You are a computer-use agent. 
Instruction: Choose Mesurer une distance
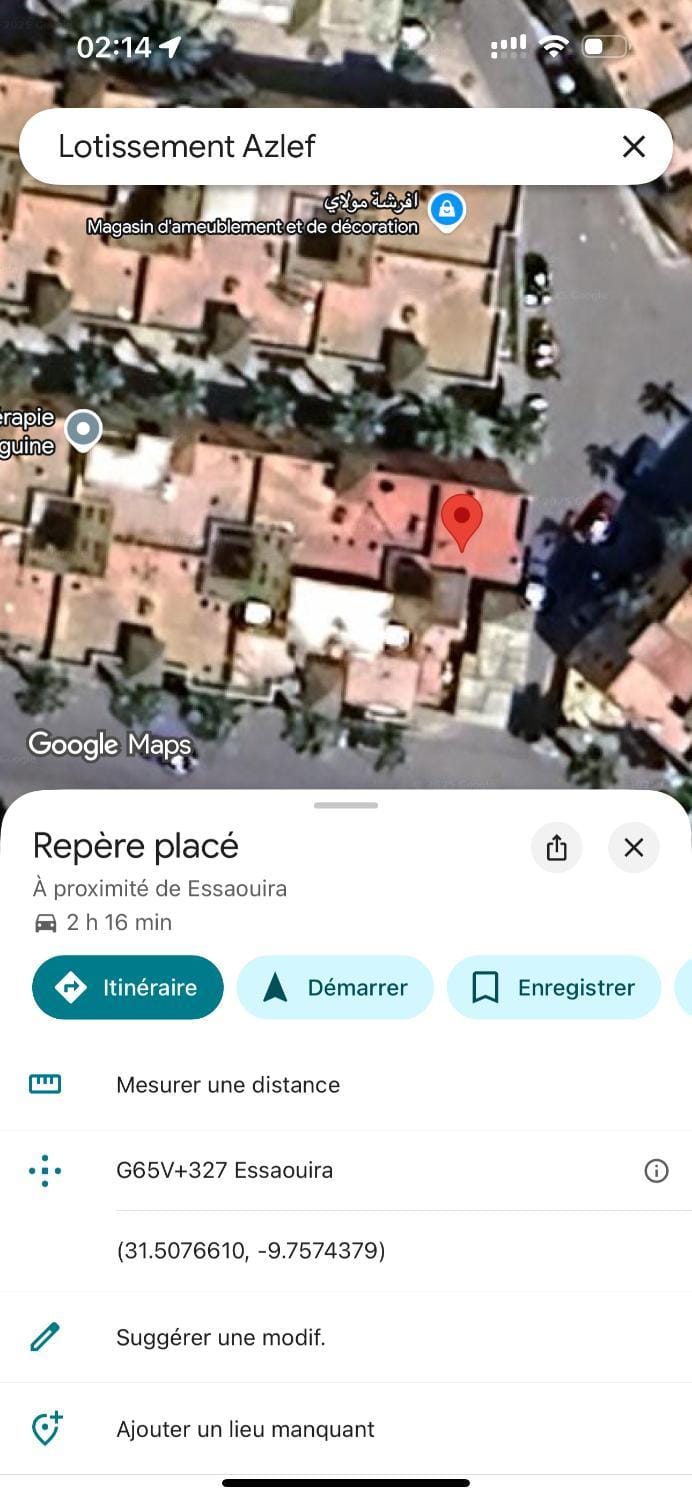pyautogui.click(x=346, y=1085)
